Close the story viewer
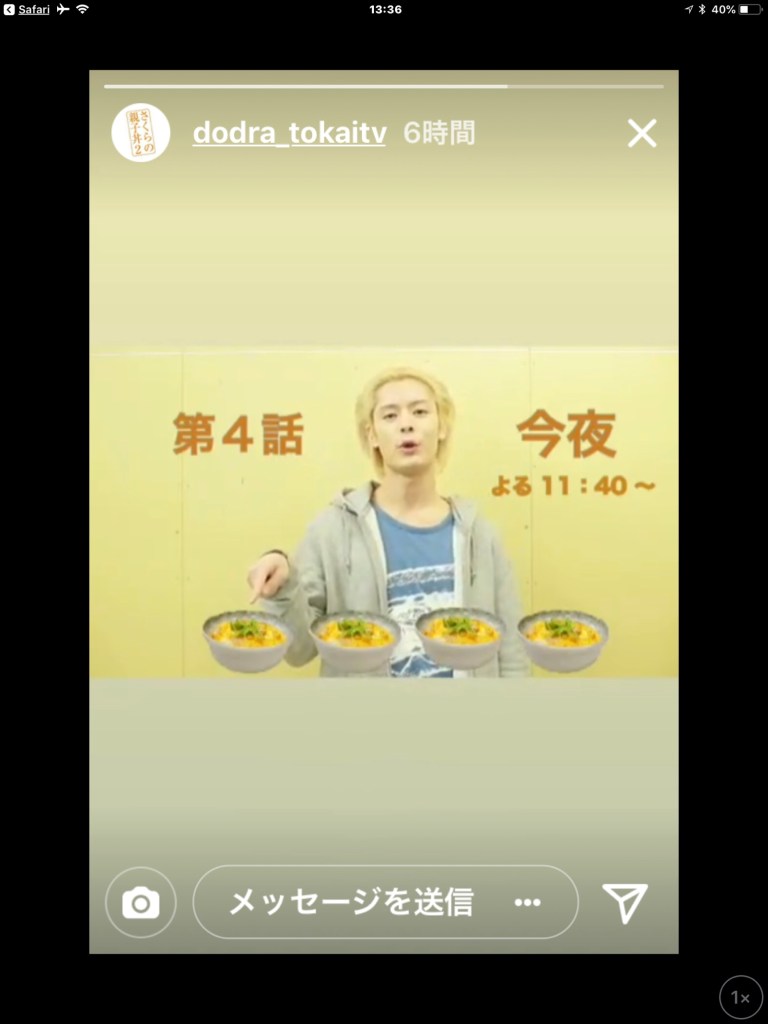Screen dimensions: 768x1024 [x=641, y=133]
